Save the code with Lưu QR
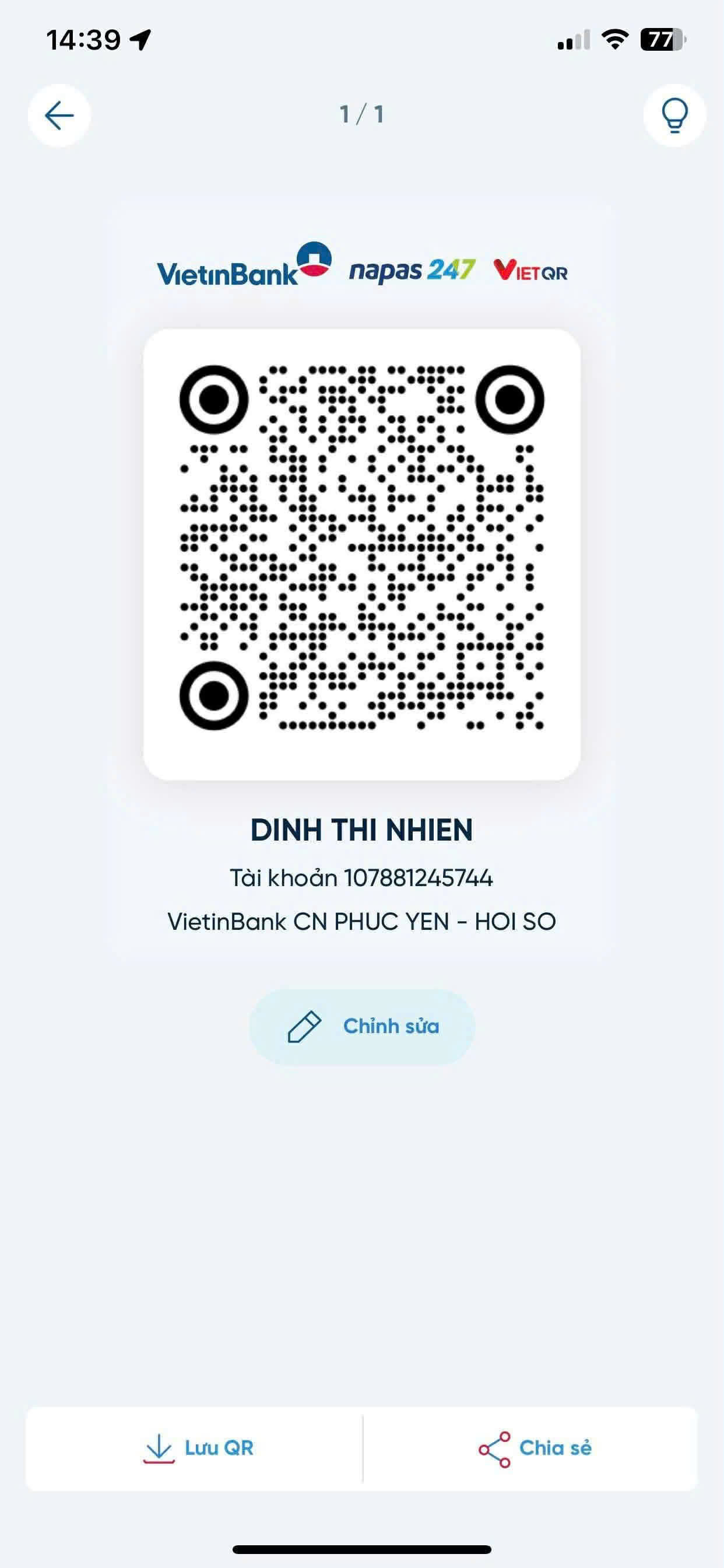724x1568 pixels. (198, 1448)
